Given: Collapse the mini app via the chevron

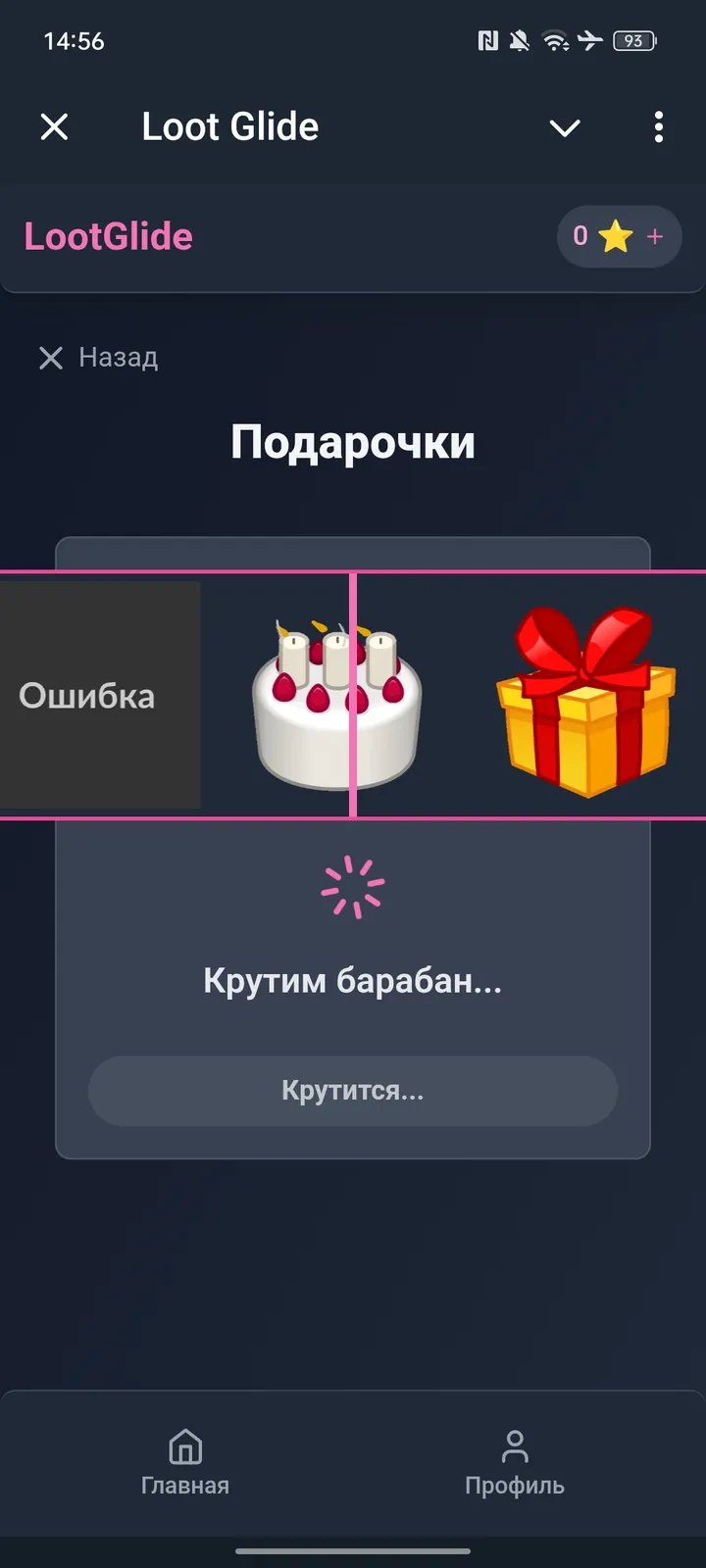Looking at the screenshot, I should tap(565, 127).
